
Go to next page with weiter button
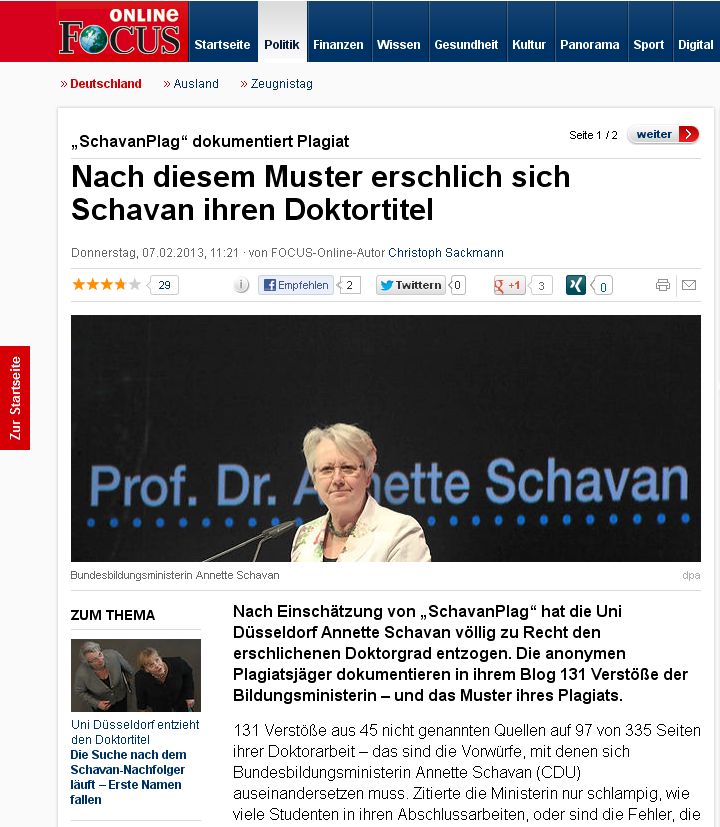[663, 134]
